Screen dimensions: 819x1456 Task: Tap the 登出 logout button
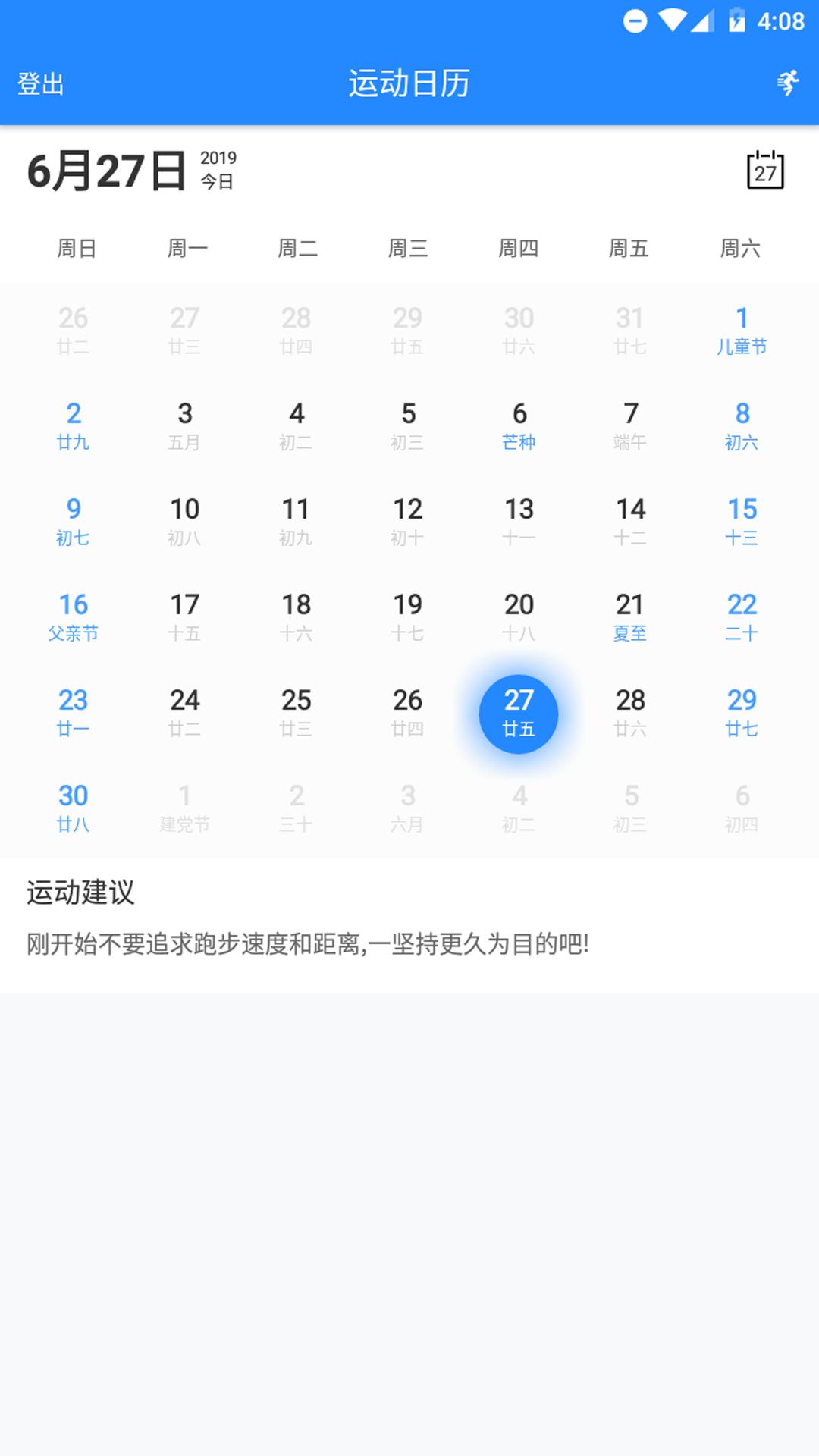(41, 83)
